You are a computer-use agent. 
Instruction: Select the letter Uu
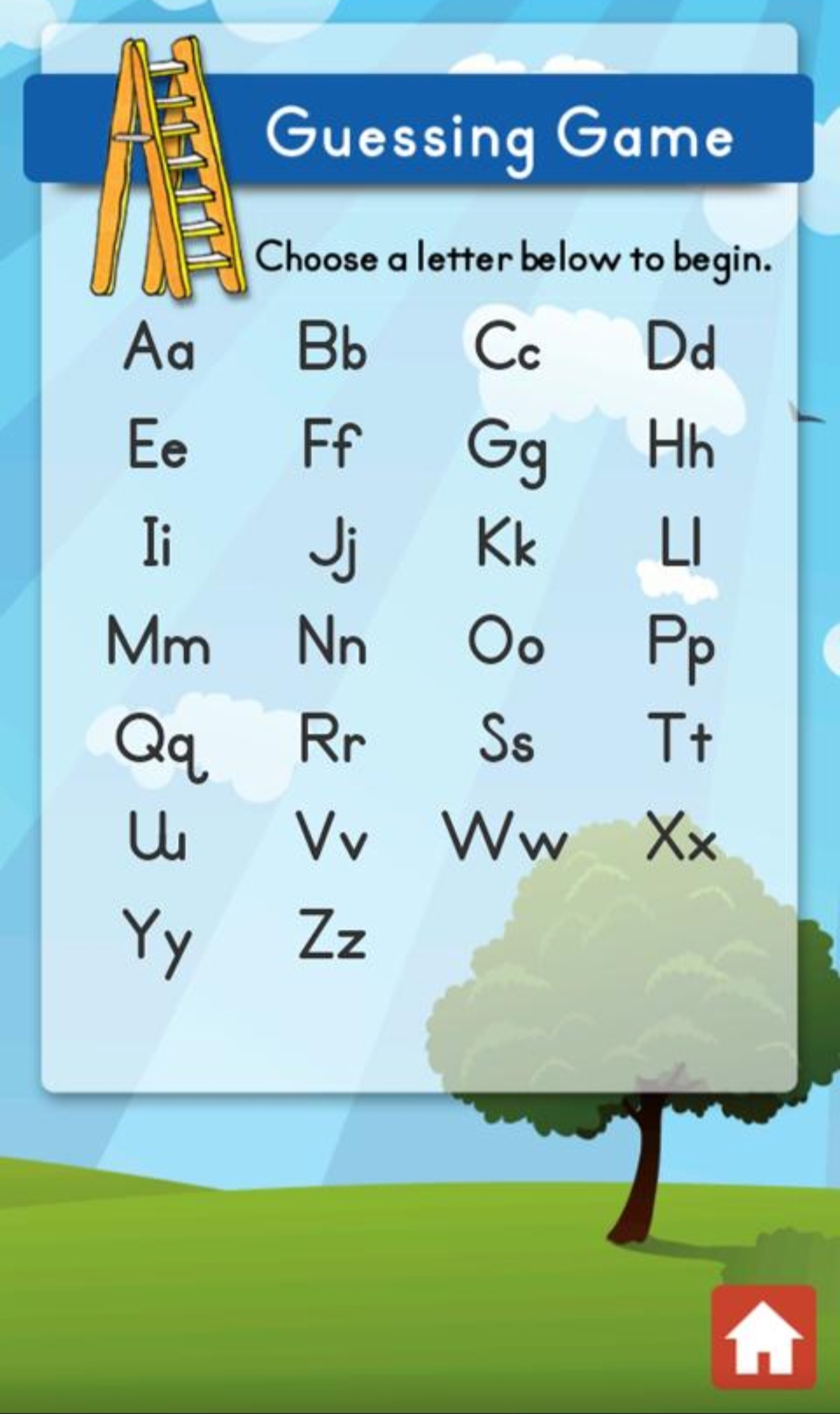coord(158,837)
